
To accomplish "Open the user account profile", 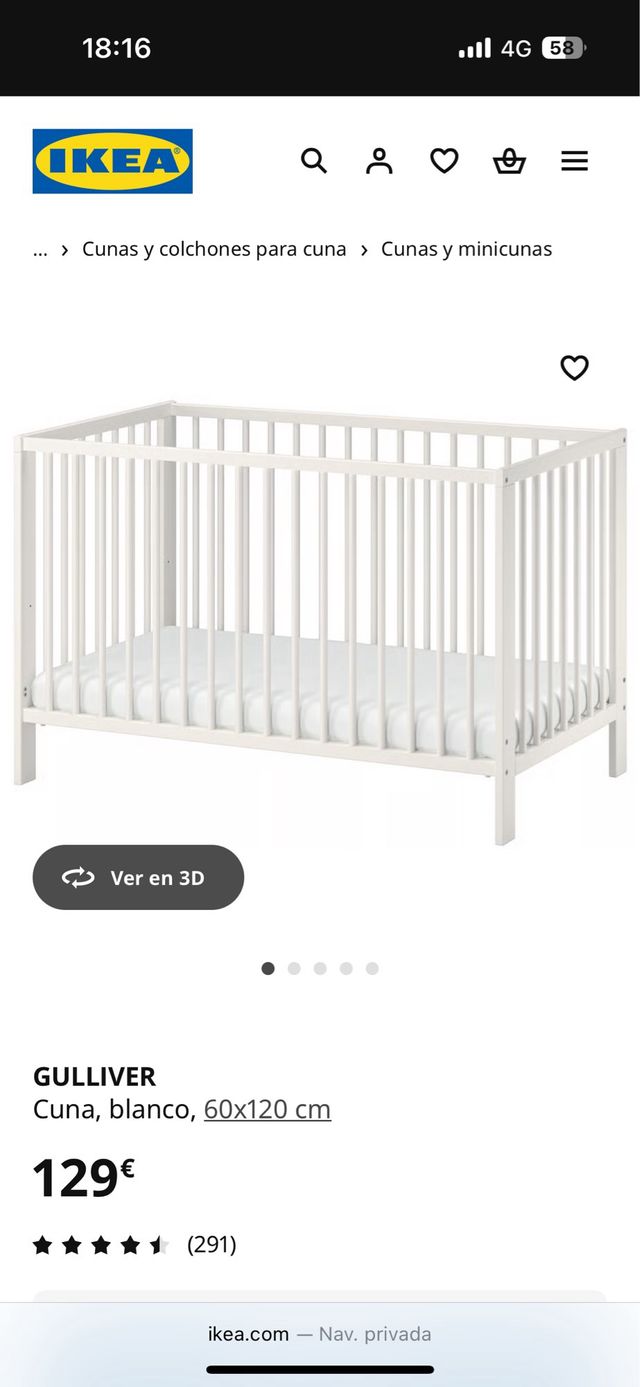I will click(x=379, y=161).
